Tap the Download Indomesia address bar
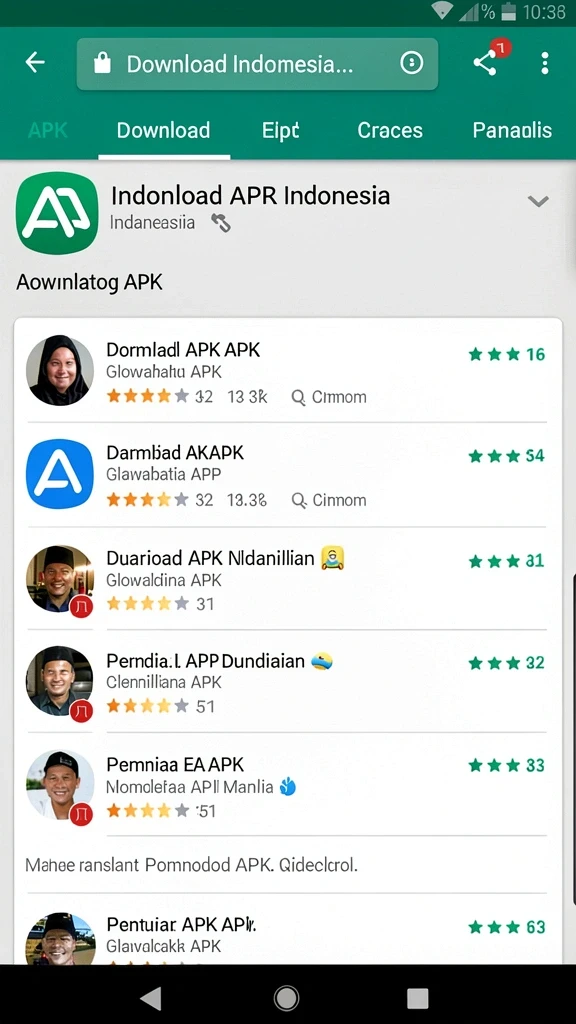 257,64
